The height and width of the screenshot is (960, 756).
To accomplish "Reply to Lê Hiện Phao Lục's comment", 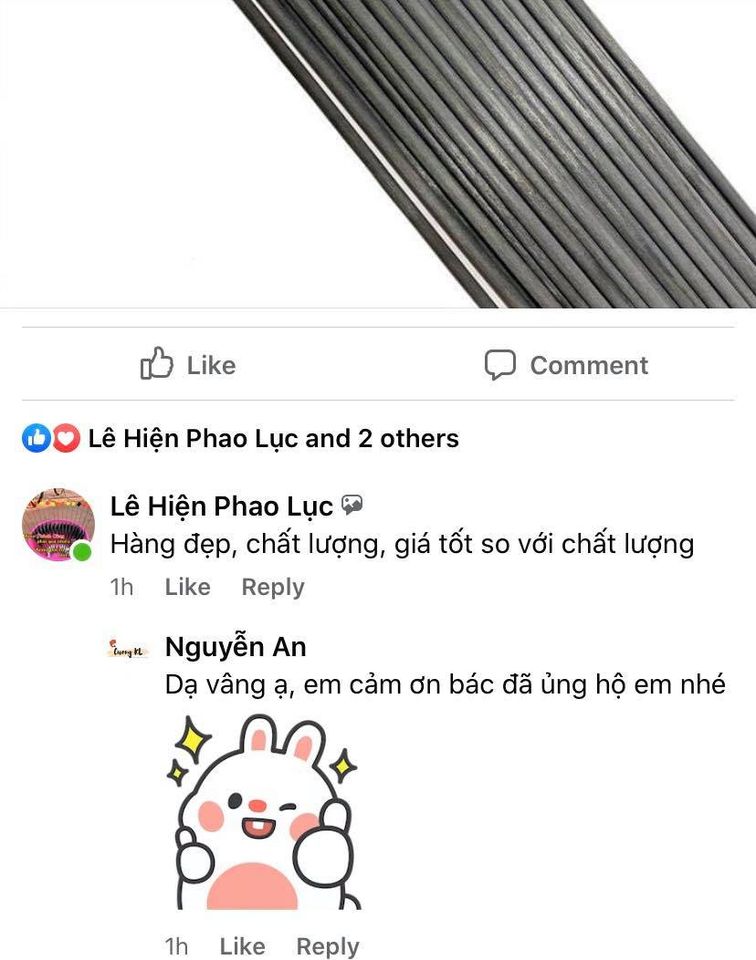I will pos(272,587).
